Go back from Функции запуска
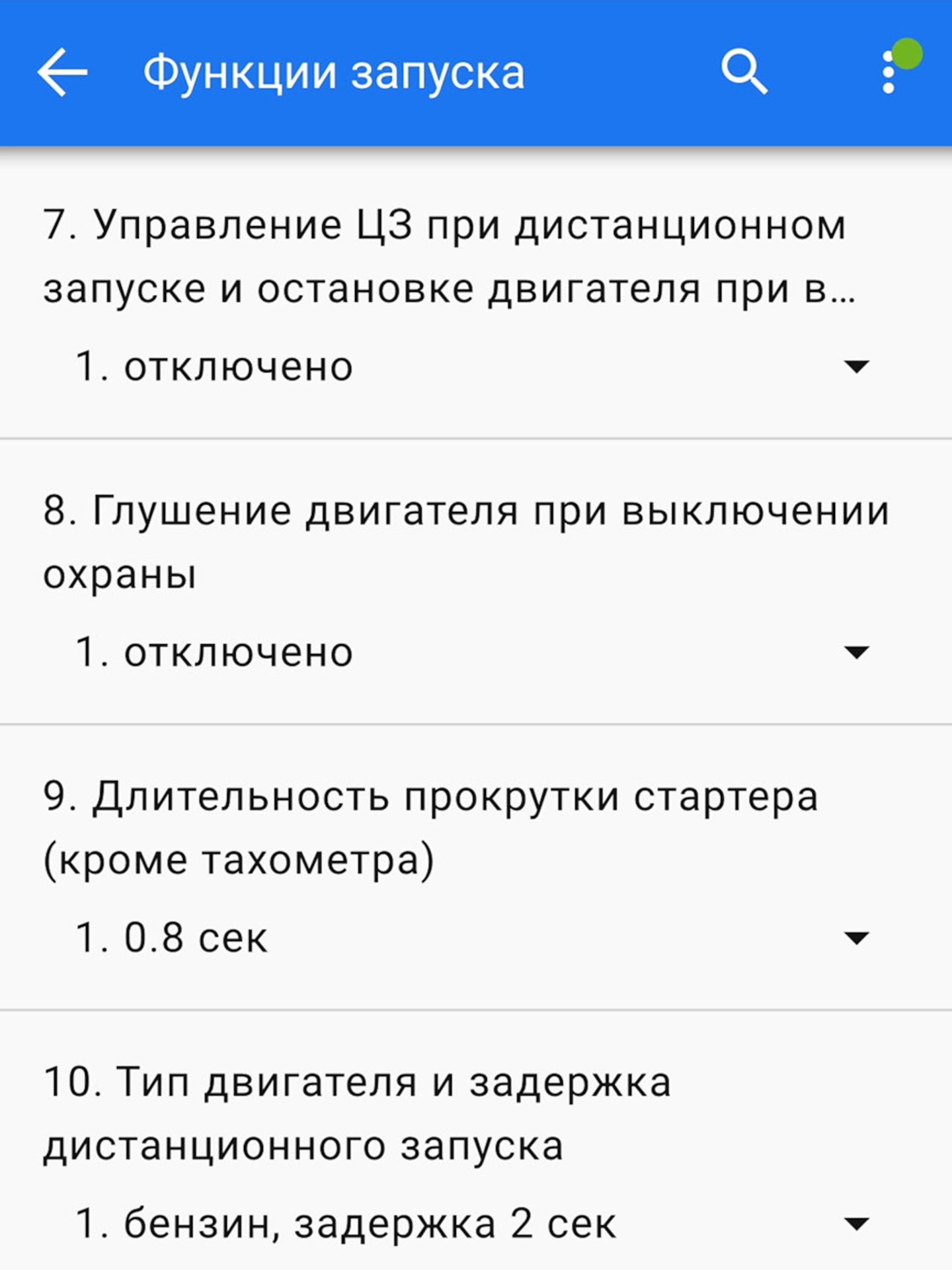The width and height of the screenshot is (952, 1270). click(x=62, y=72)
